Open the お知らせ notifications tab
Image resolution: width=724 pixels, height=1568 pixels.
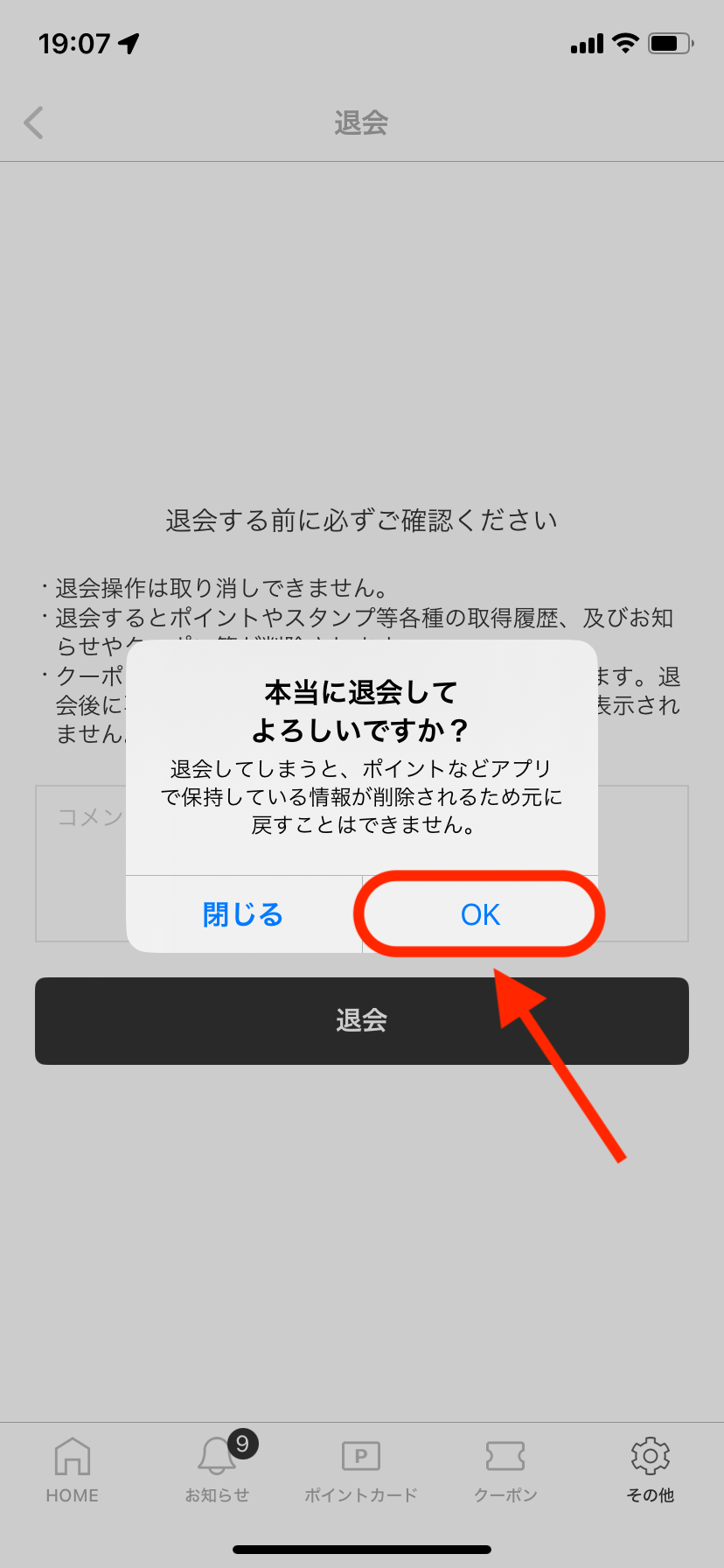coord(217,1470)
